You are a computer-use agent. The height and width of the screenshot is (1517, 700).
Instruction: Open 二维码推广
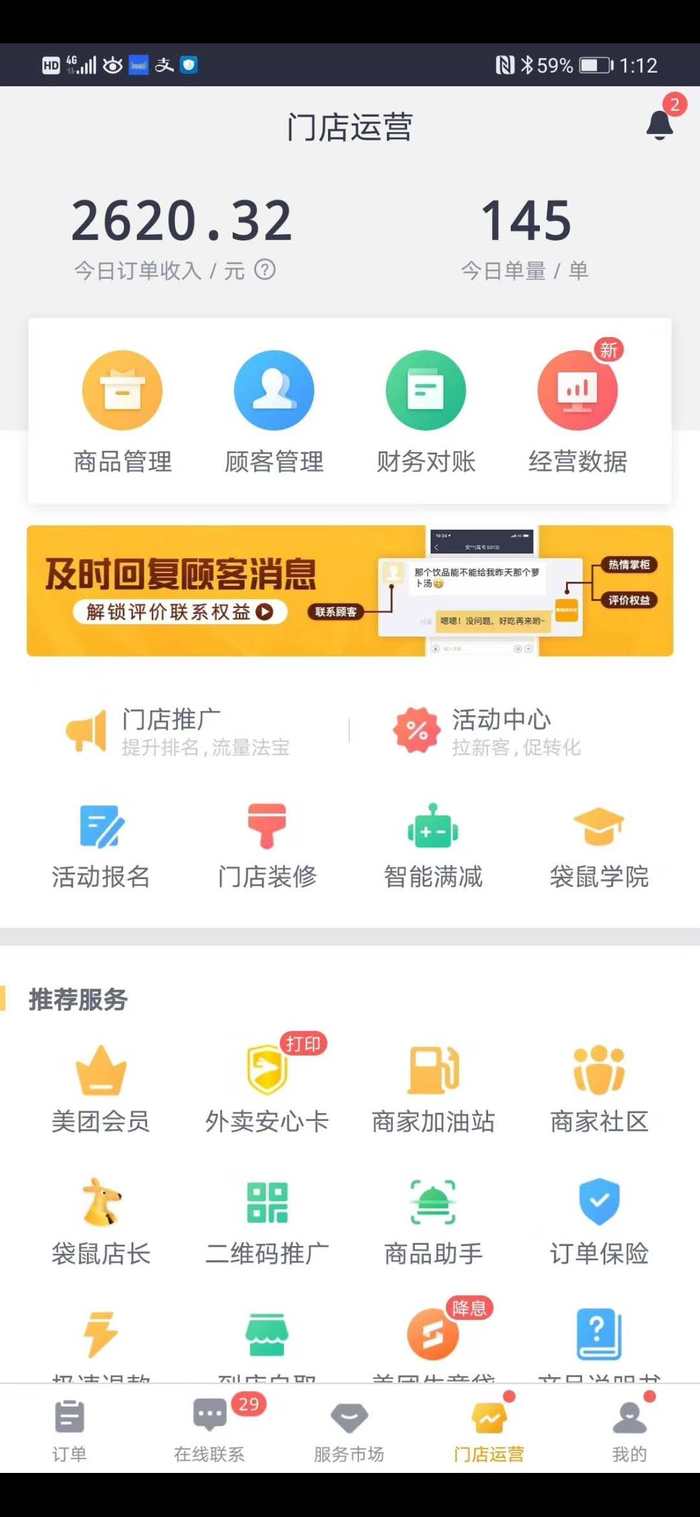pos(267,1221)
